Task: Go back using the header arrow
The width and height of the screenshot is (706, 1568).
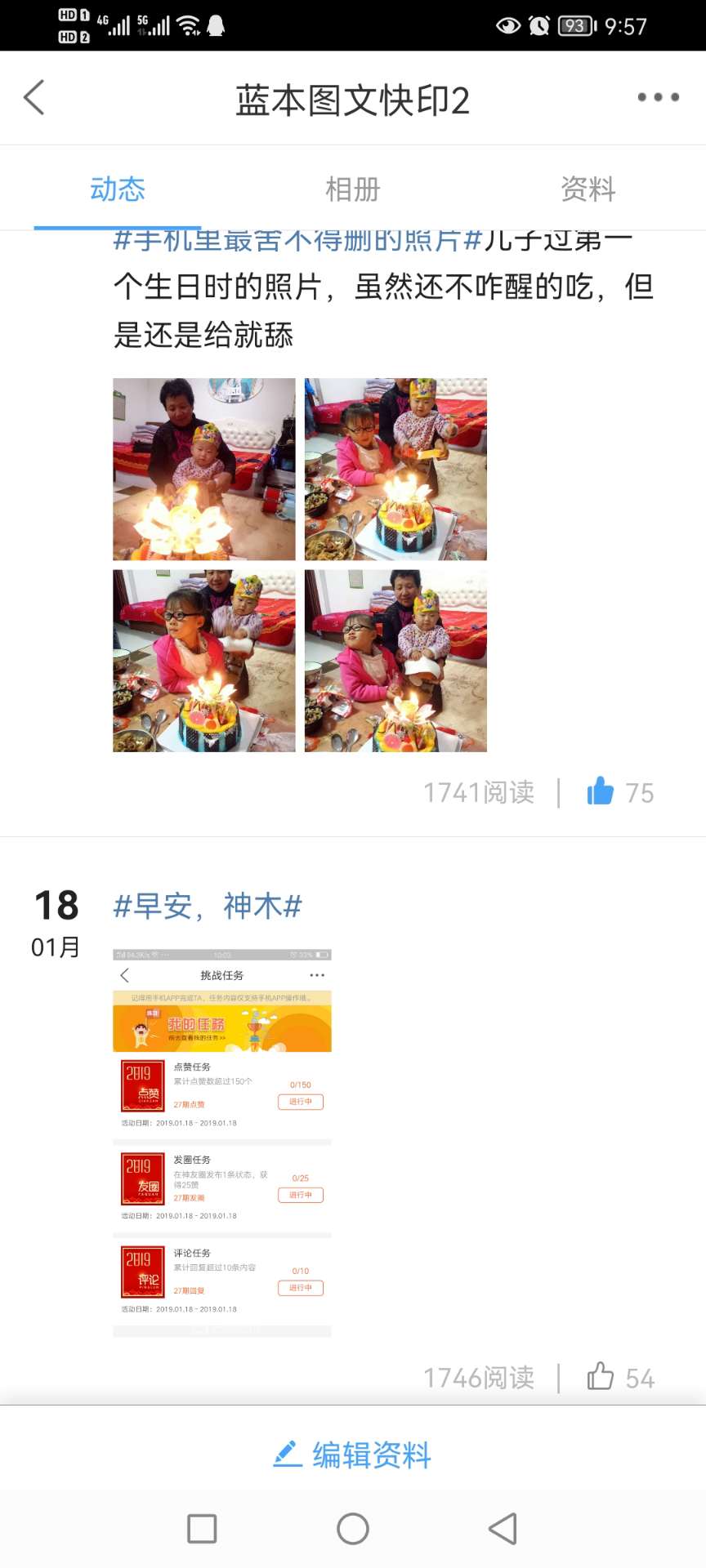Action: tap(34, 98)
